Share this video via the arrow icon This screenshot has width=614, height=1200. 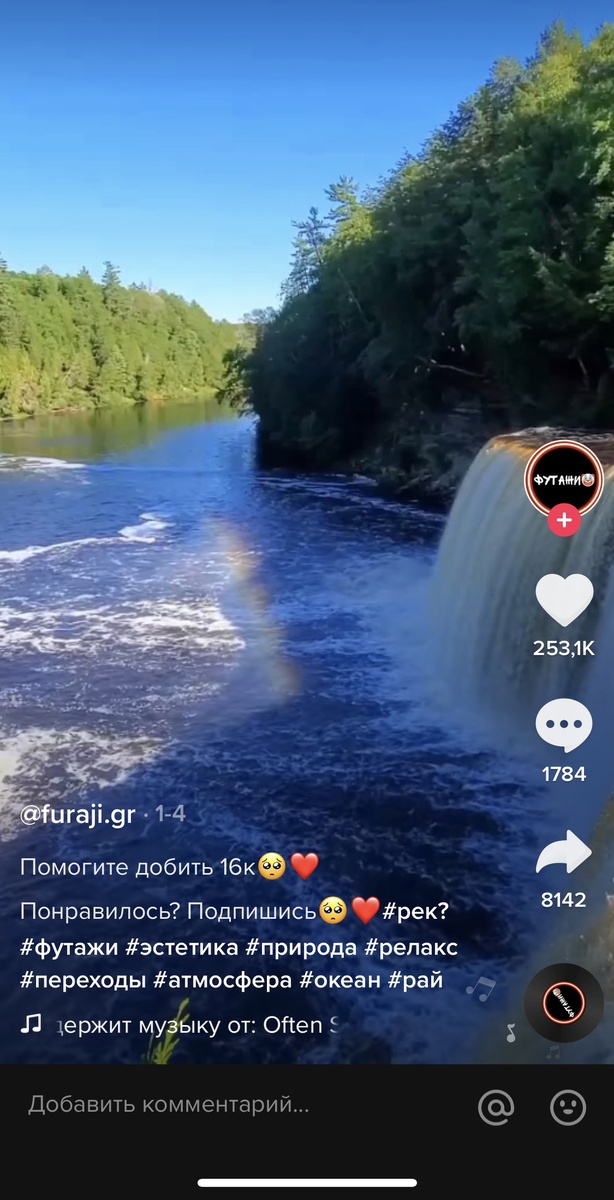564,853
